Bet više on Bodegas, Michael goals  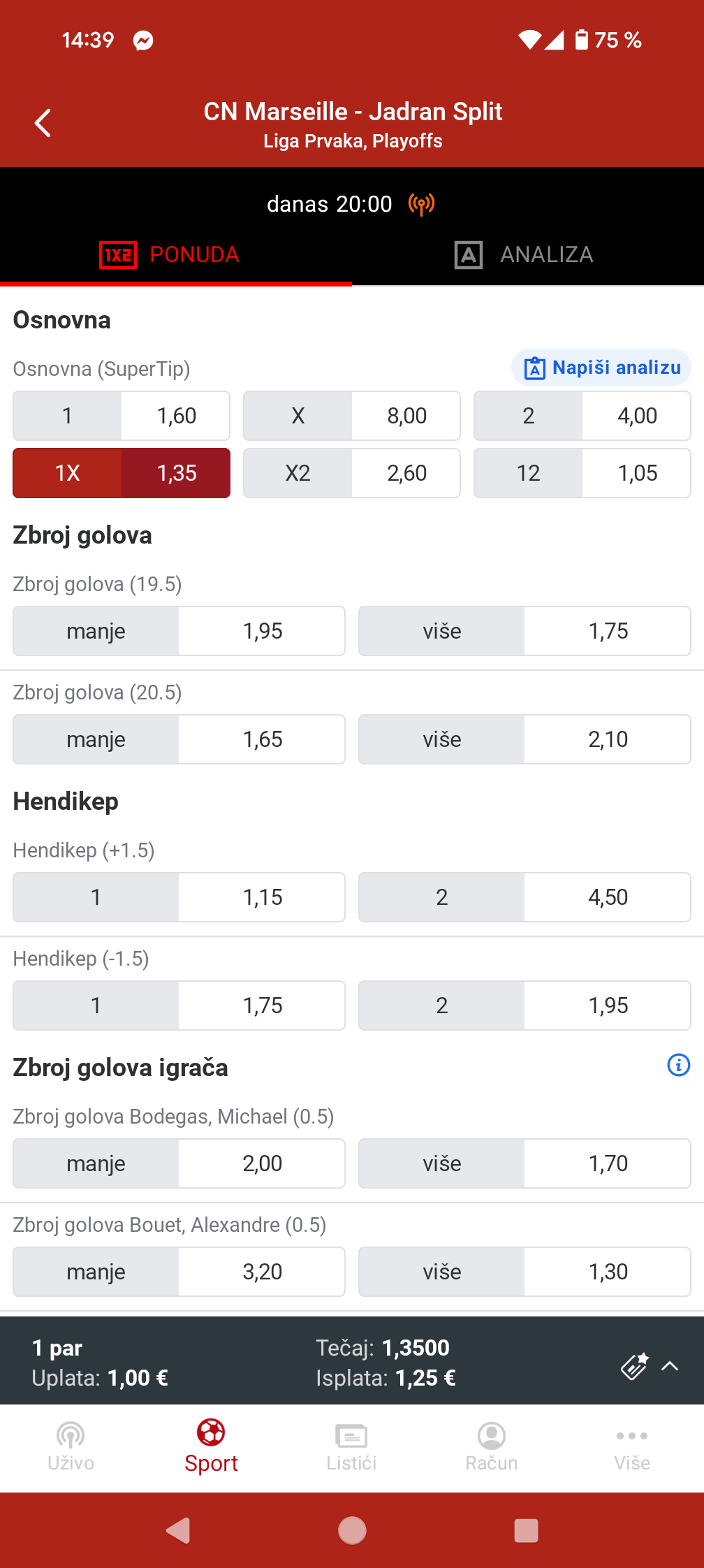pos(524,1163)
